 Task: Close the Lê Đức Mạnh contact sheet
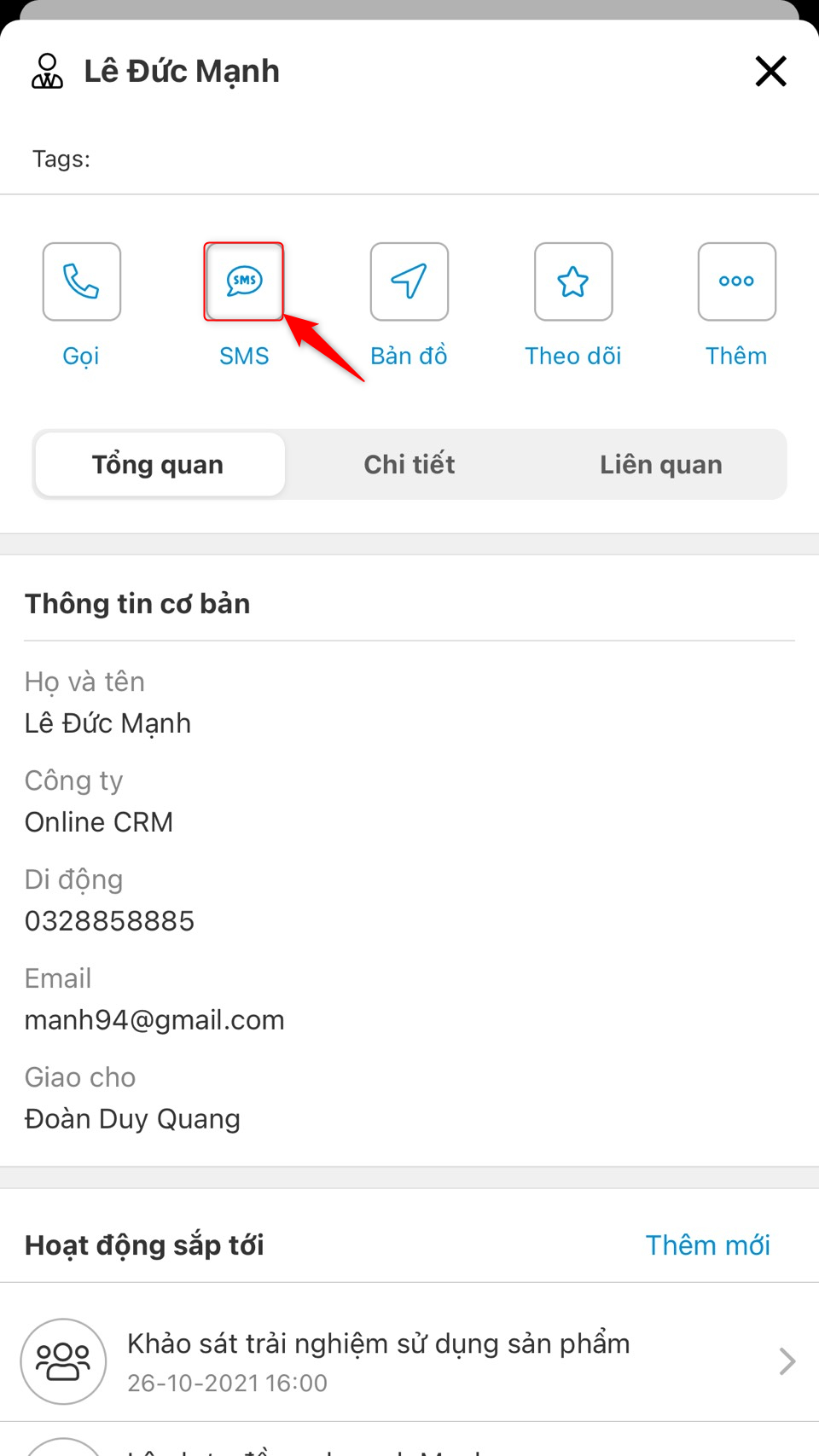pos(770,72)
